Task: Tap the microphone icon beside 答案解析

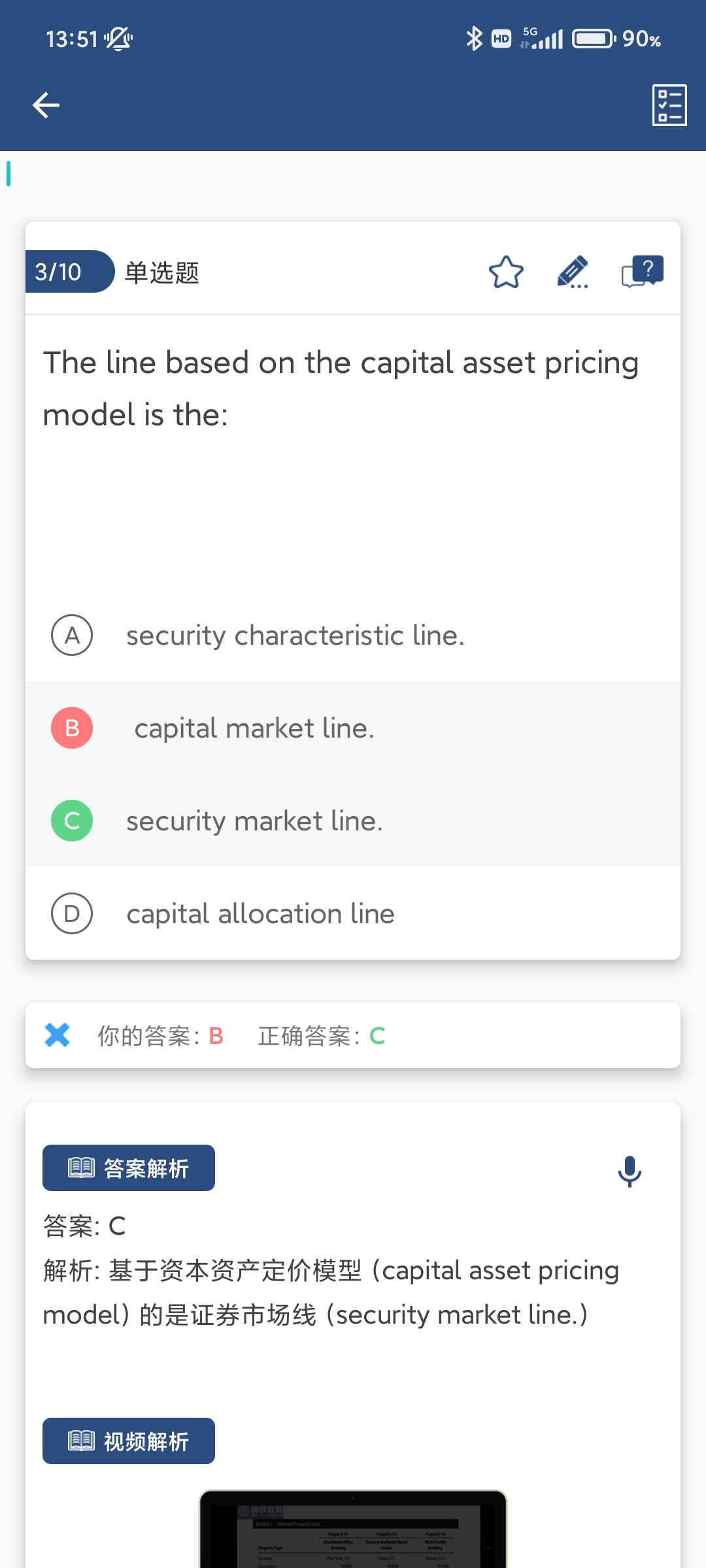Action: (x=630, y=1171)
